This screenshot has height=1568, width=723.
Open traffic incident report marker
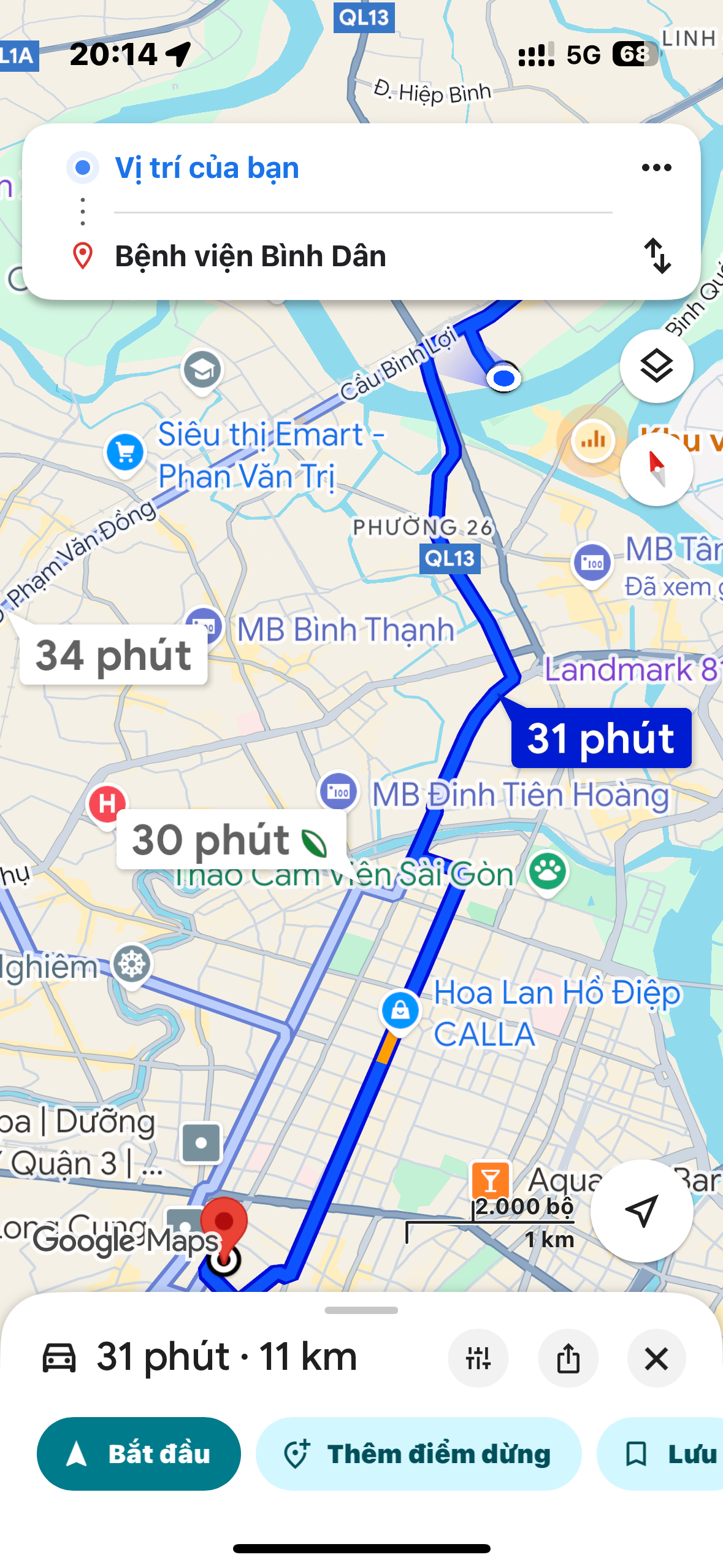point(593,440)
